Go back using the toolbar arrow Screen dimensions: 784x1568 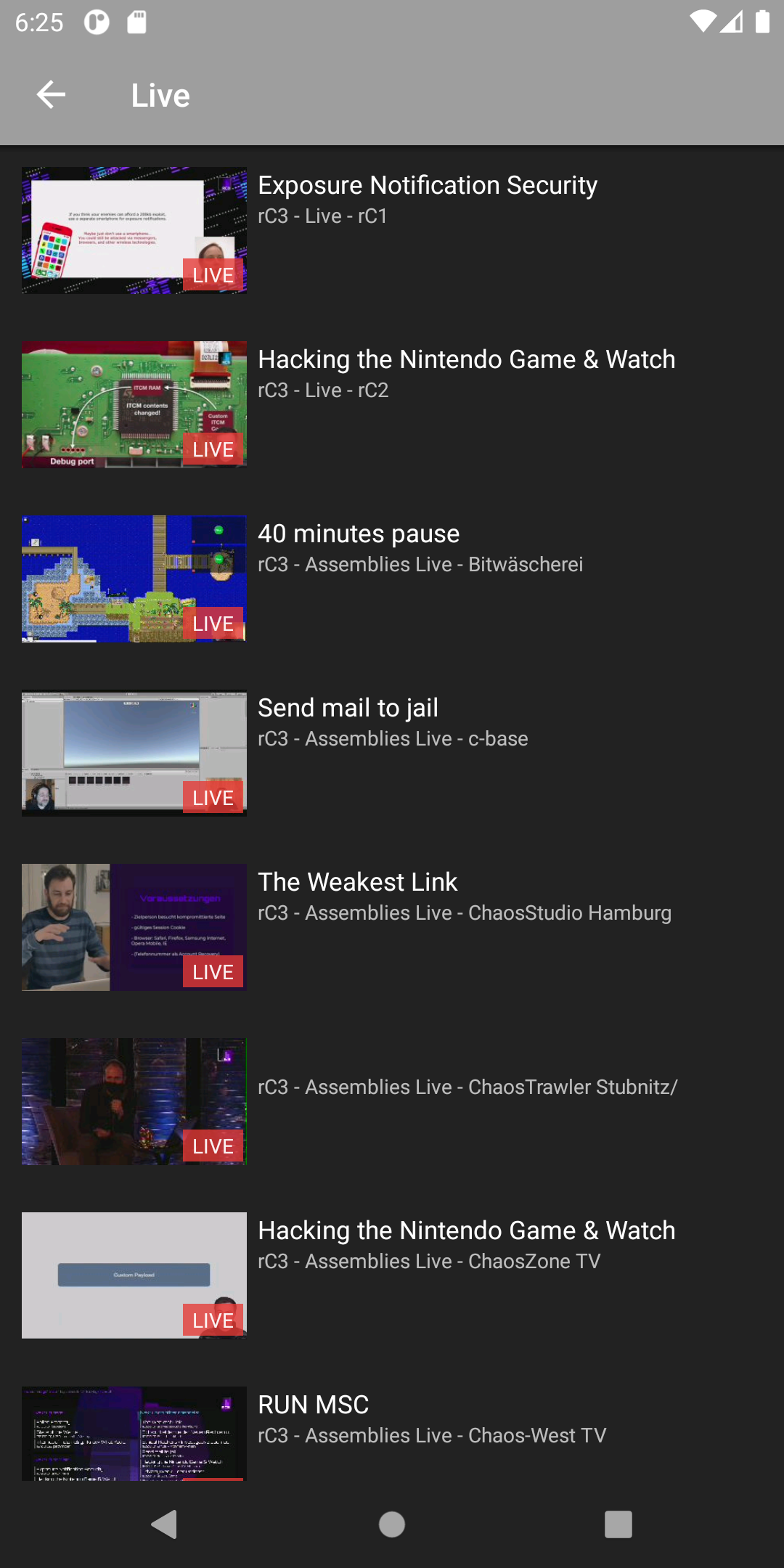[51, 95]
